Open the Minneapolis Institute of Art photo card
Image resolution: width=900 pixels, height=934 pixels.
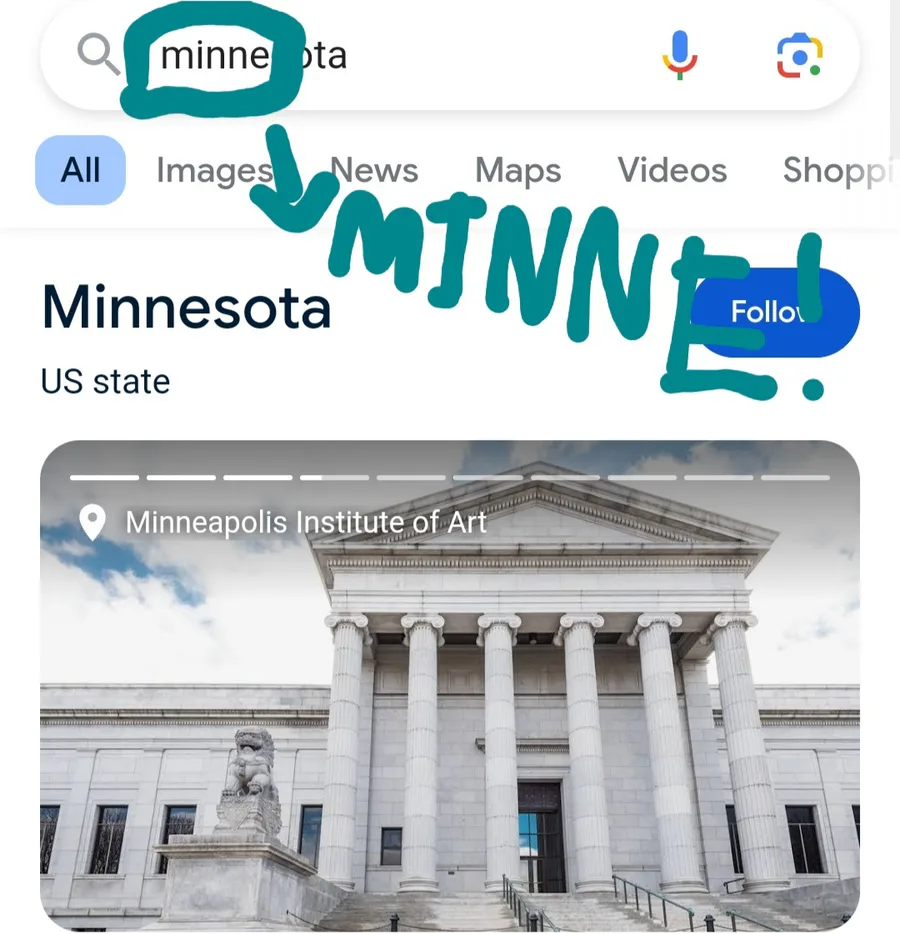coord(450,685)
